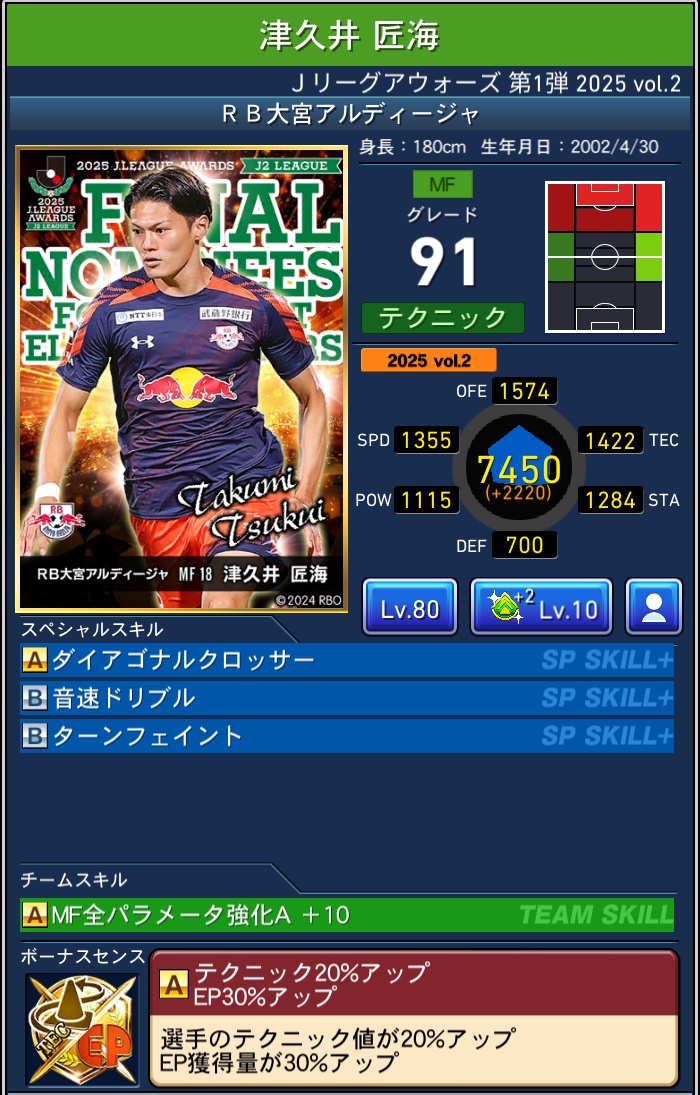Open the +2 Lv.10 enhancement button
This screenshot has width=700, height=1095.
[541, 608]
